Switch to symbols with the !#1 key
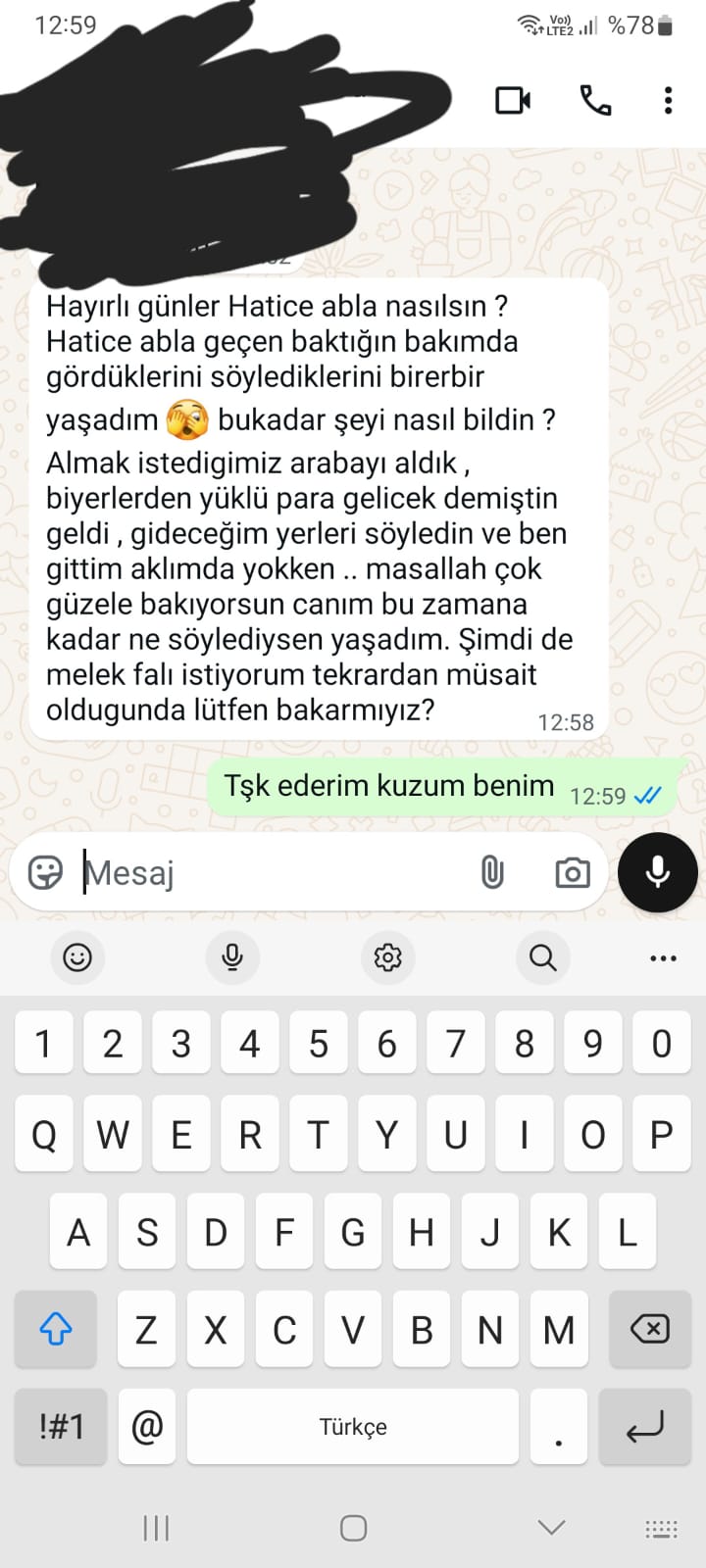 (x=61, y=1426)
